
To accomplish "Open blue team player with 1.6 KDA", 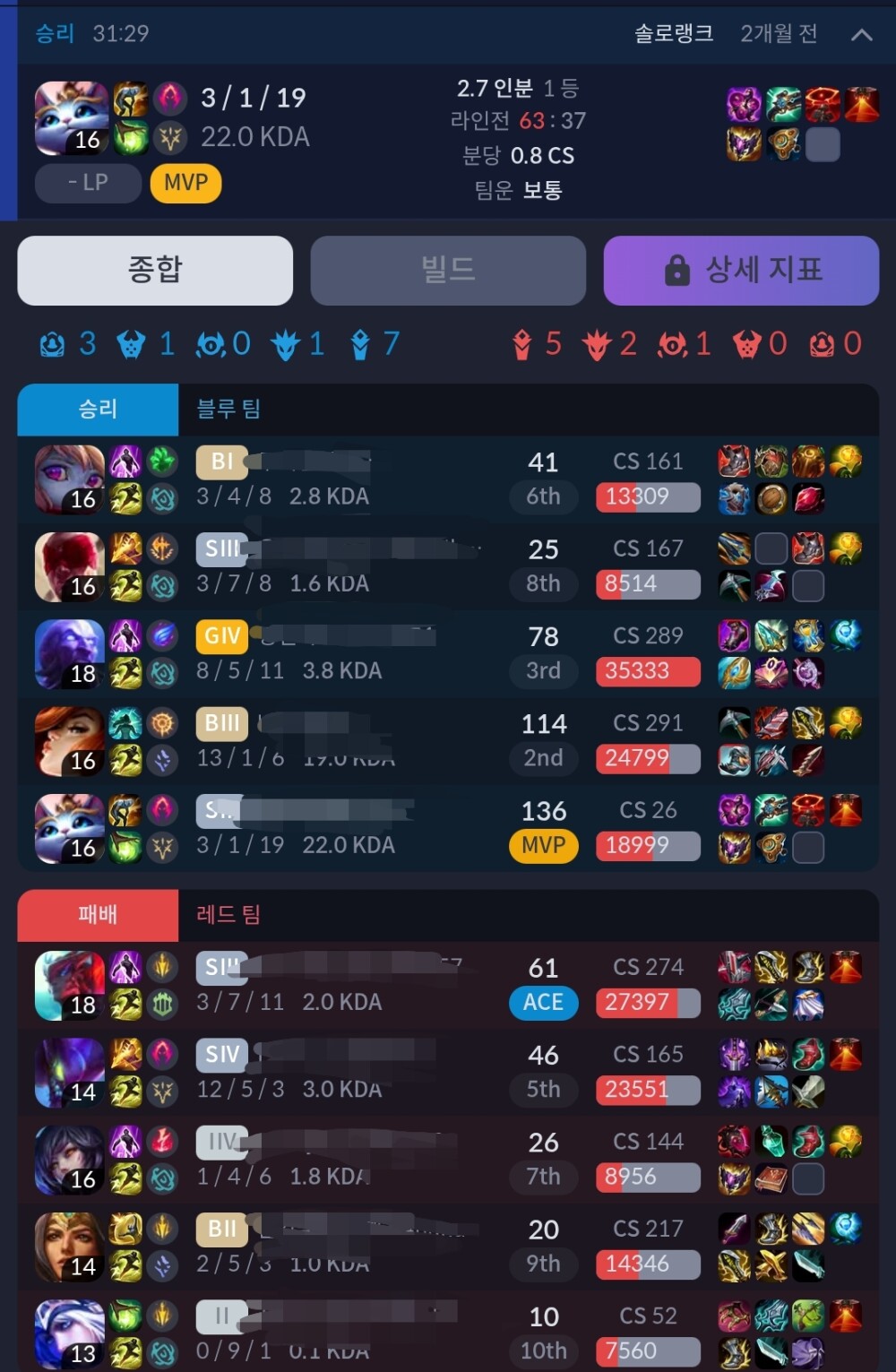I will 358,566.
